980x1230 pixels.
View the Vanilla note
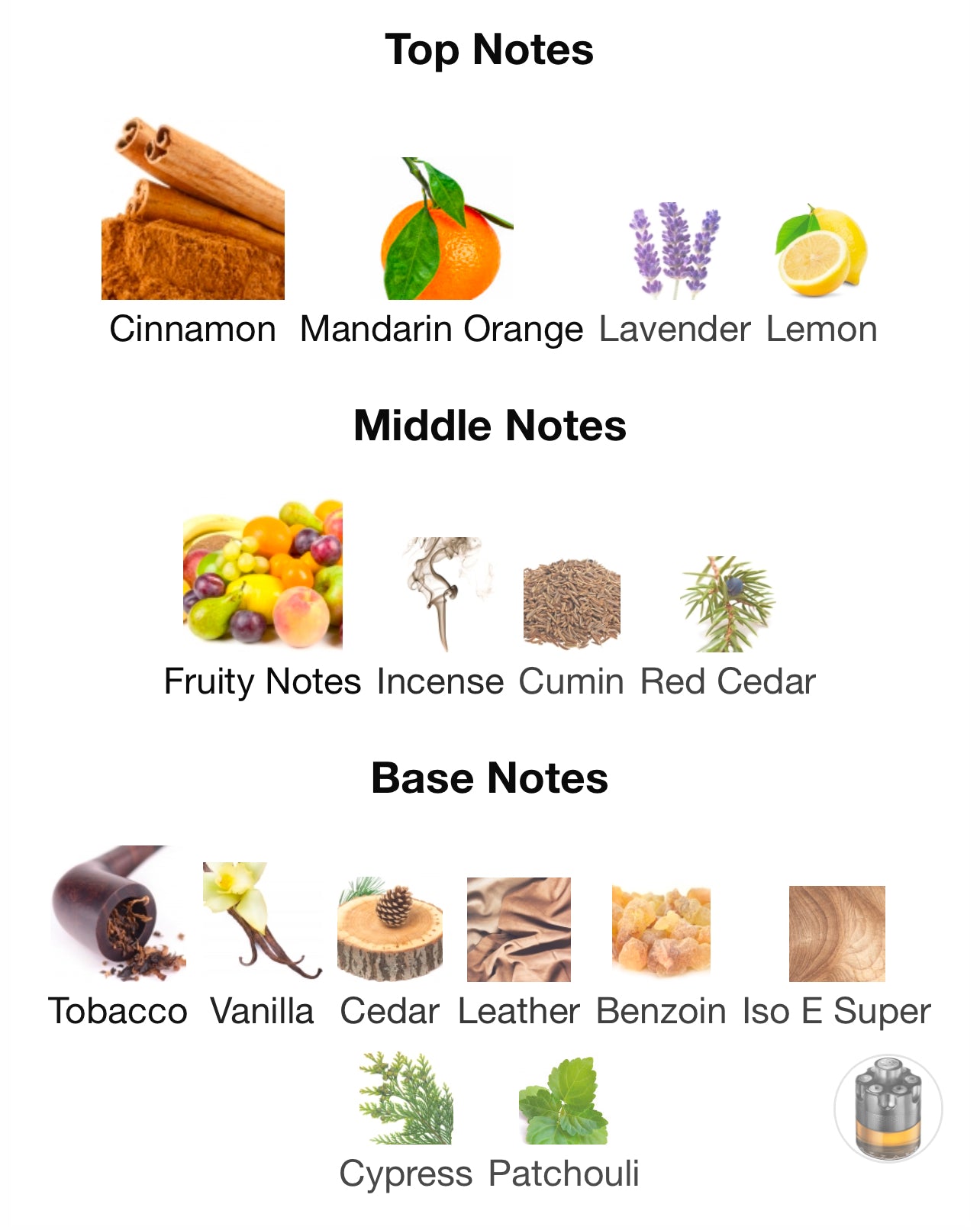tap(262, 921)
